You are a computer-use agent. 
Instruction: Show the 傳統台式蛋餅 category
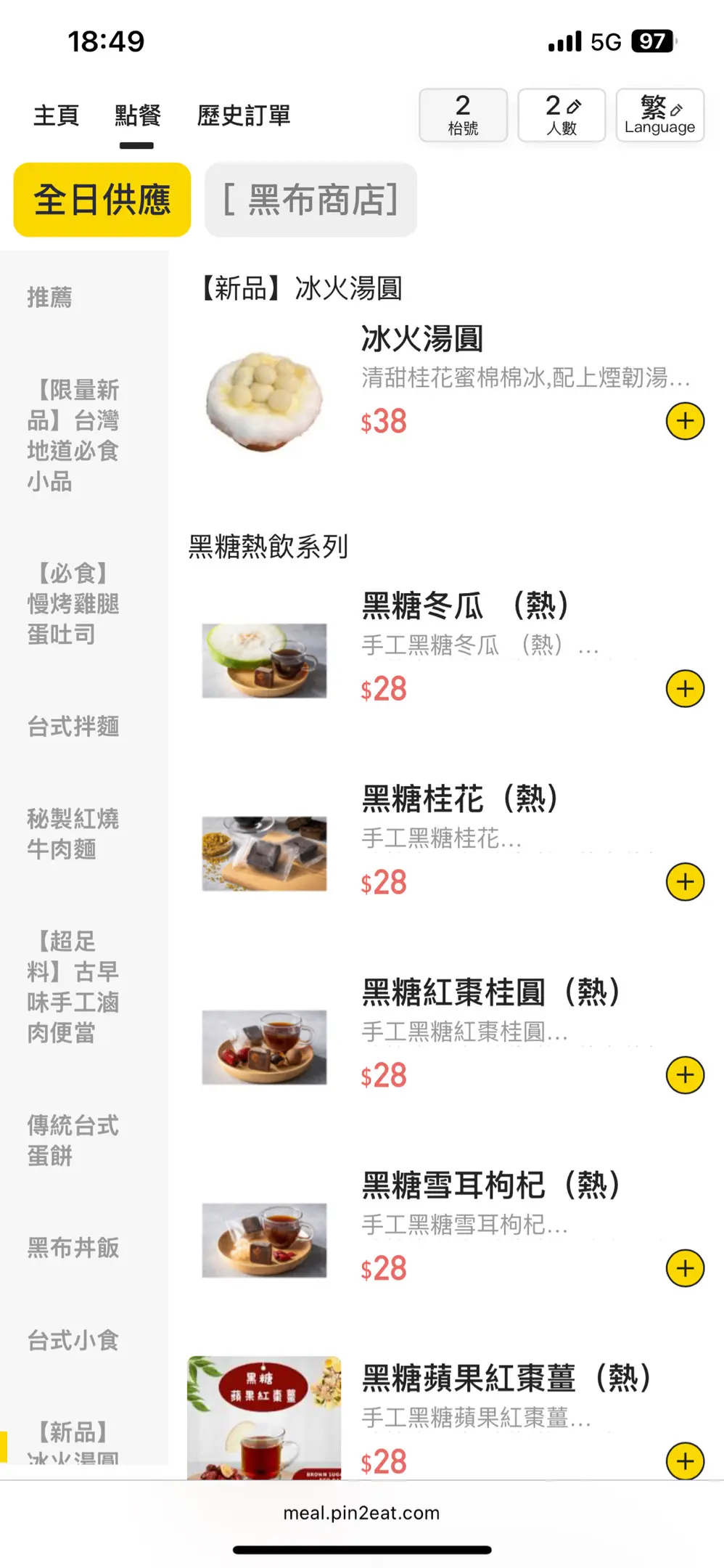click(x=73, y=1140)
